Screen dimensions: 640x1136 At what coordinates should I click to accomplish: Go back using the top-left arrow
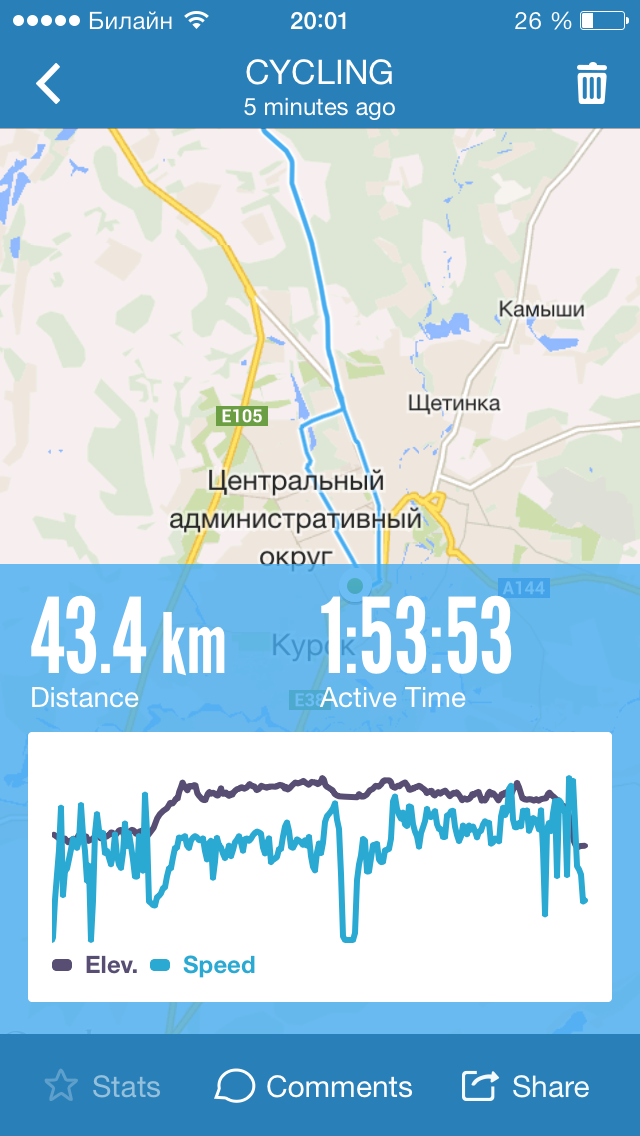49,84
